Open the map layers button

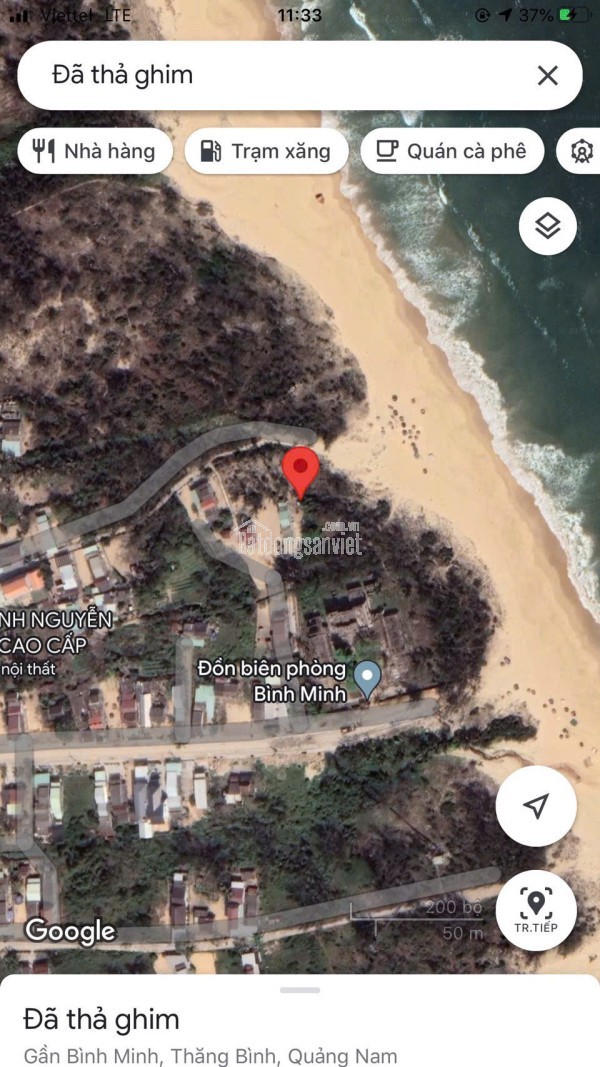(547, 226)
